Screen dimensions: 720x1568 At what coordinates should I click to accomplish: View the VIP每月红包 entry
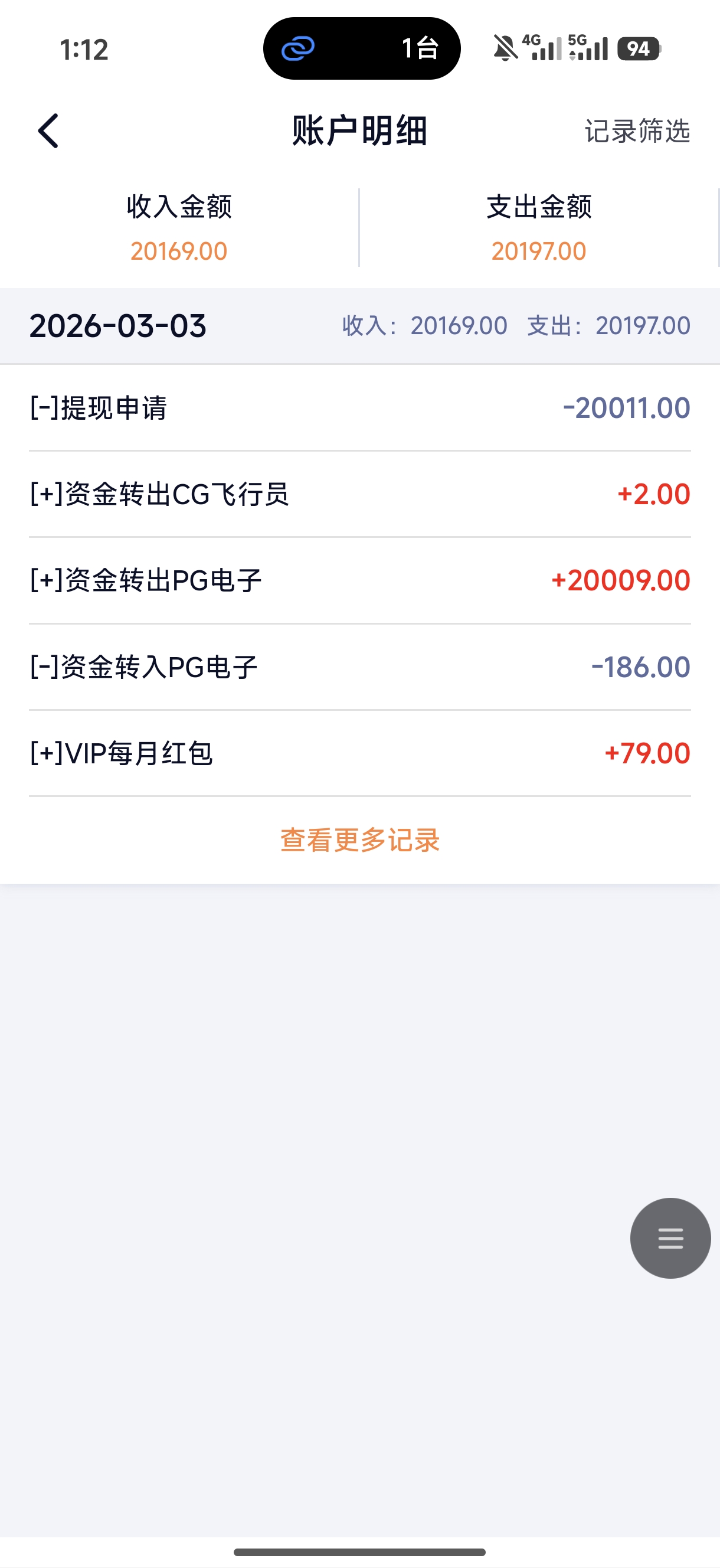[359, 753]
